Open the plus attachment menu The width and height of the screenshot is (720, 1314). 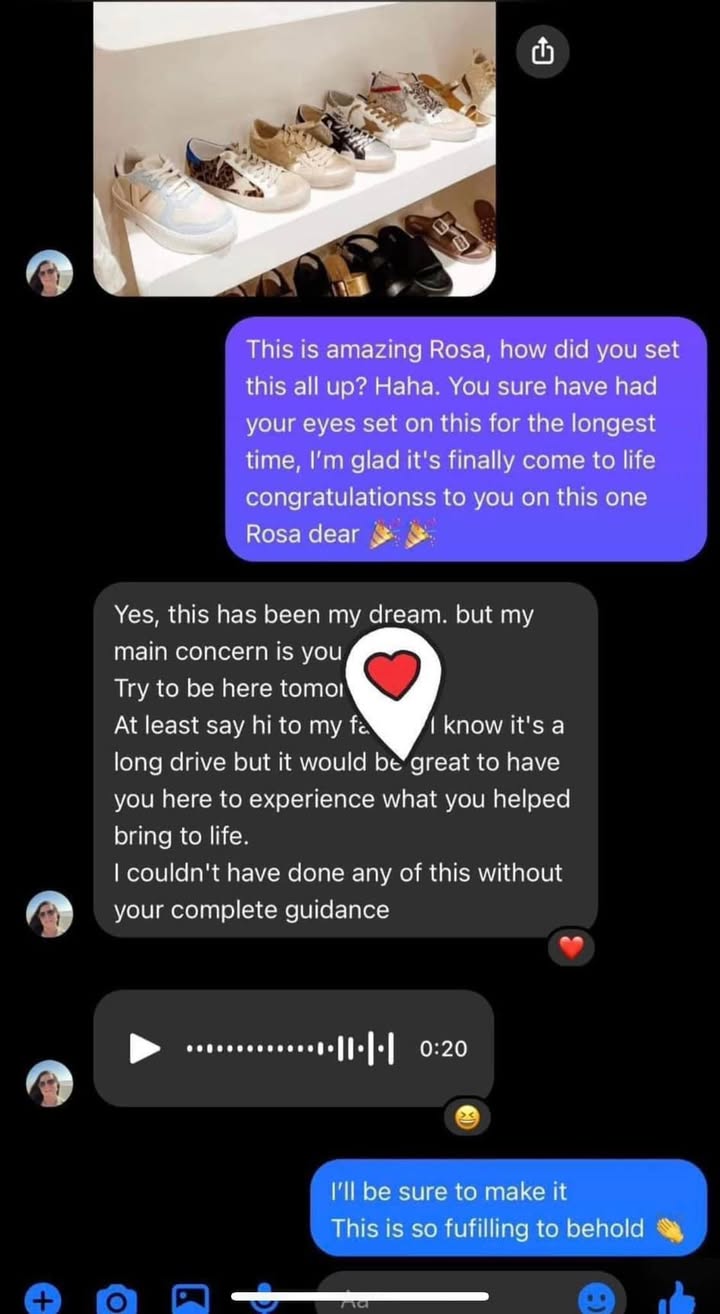pyautogui.click(x=40, y=1299)
